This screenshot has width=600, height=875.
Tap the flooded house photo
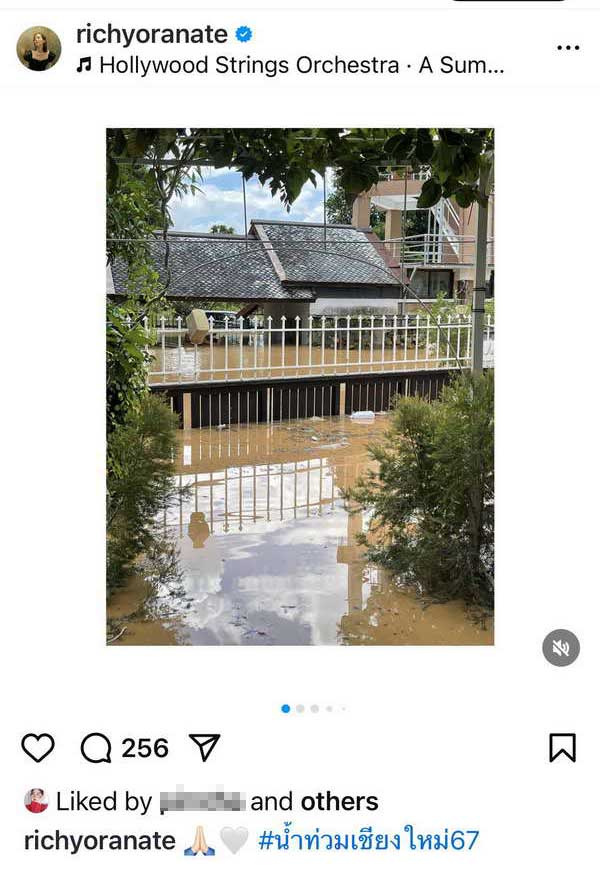[x=300, y=386]
